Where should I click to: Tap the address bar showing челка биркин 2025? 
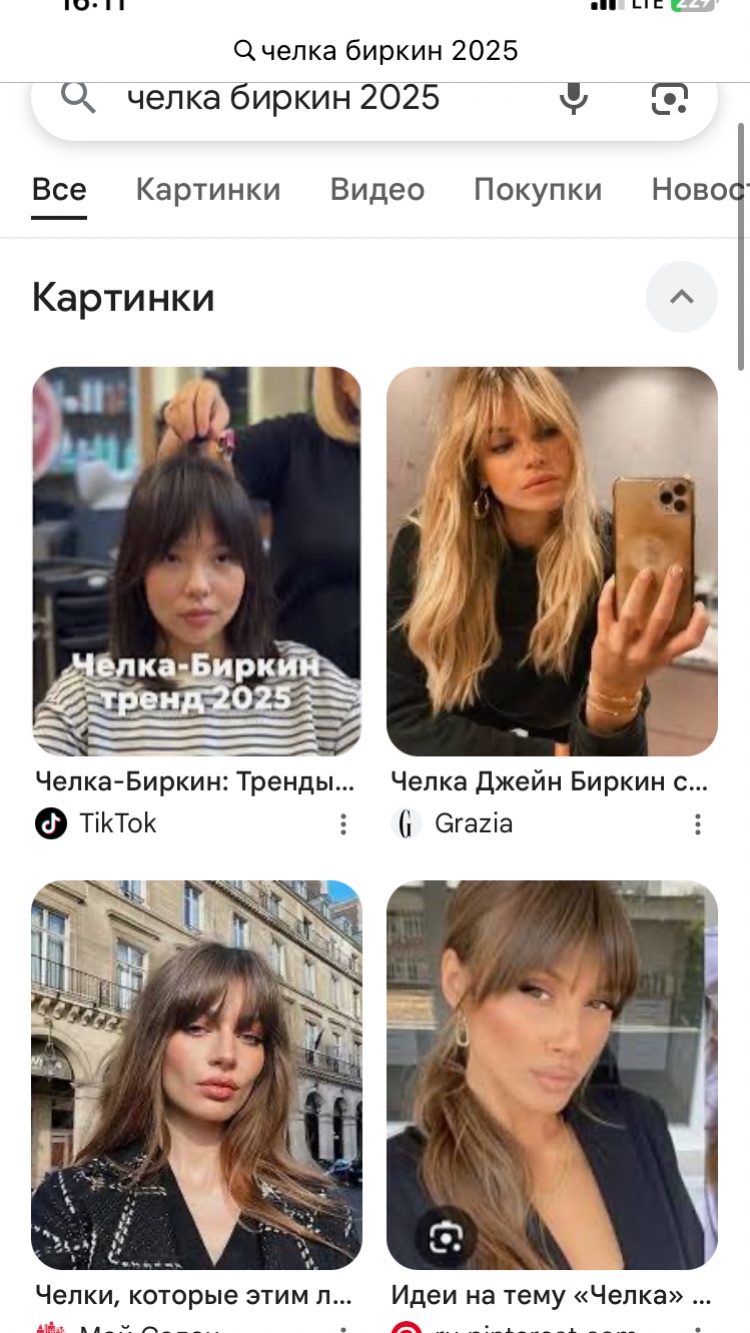pyautogui.click(x=375, y=50)
